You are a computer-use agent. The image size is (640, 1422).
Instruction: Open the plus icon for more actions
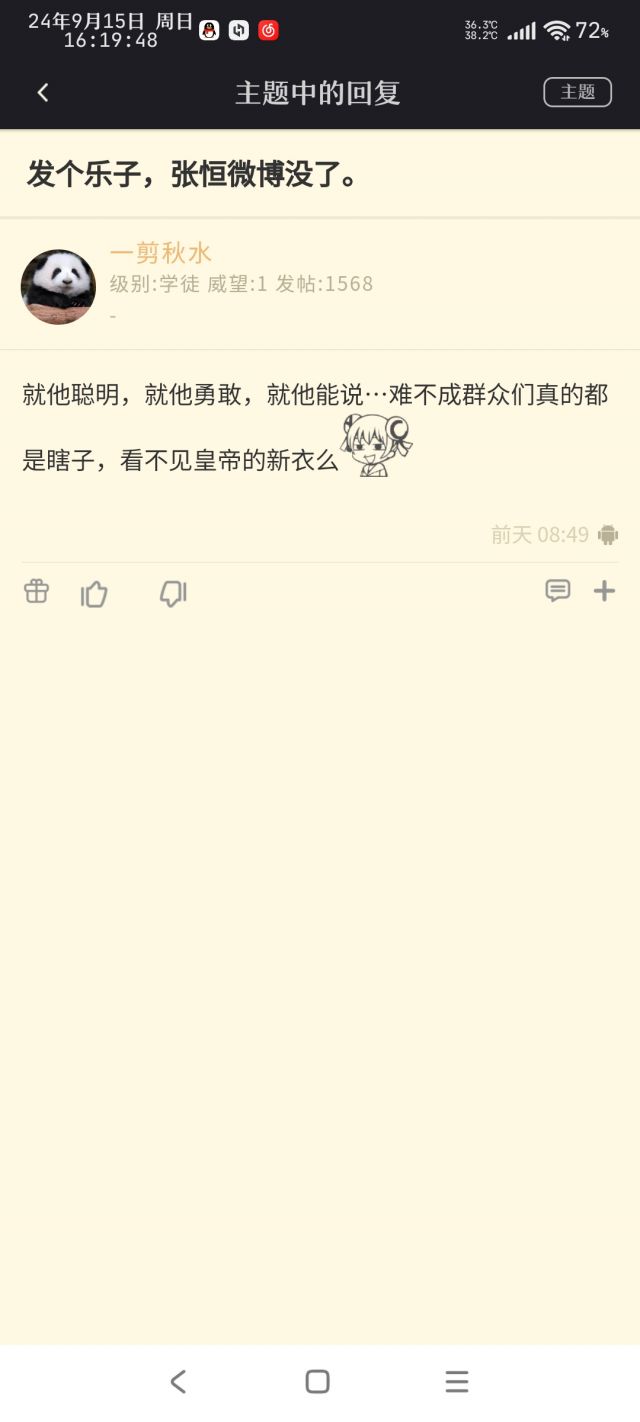coord(604,591)
